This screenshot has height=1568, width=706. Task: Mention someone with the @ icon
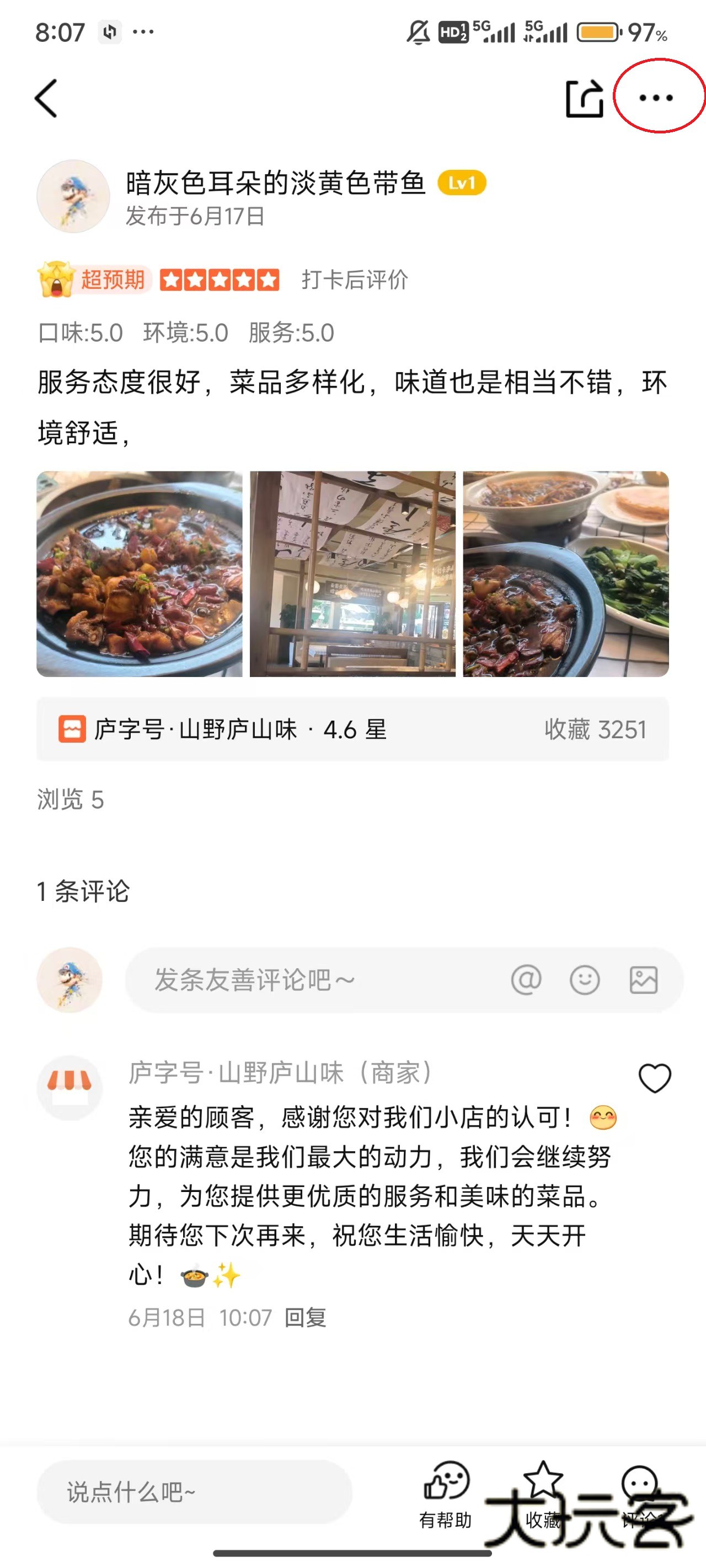(x=526, y=979)
